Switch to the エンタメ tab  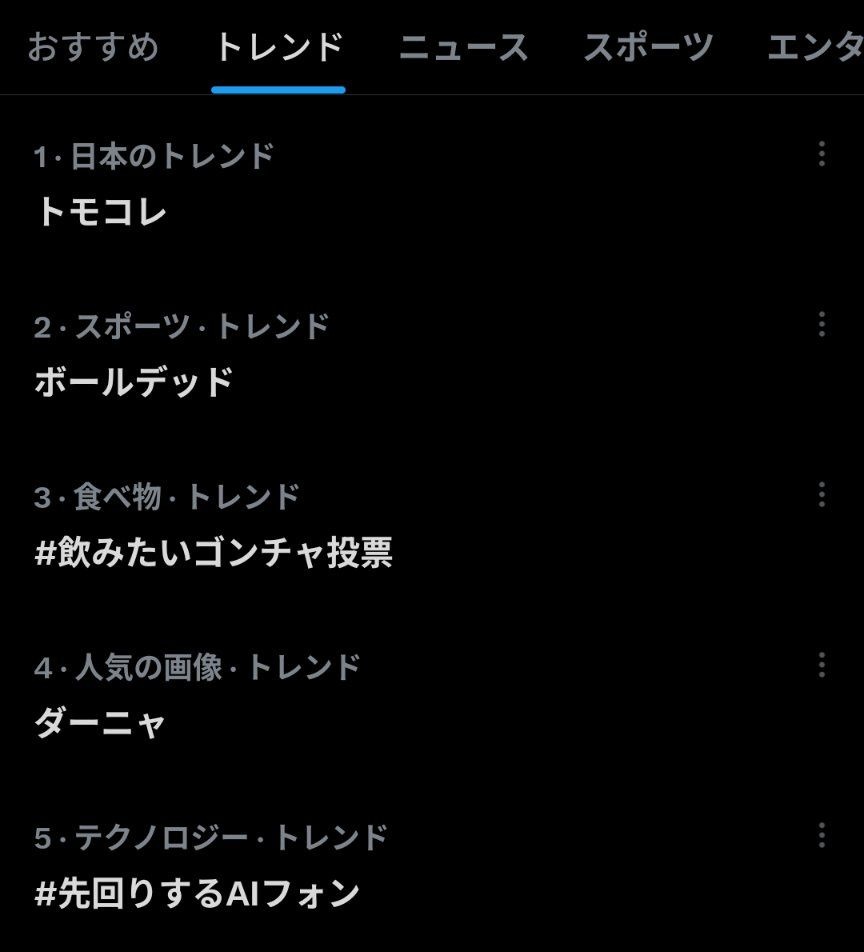click(815, 47)
